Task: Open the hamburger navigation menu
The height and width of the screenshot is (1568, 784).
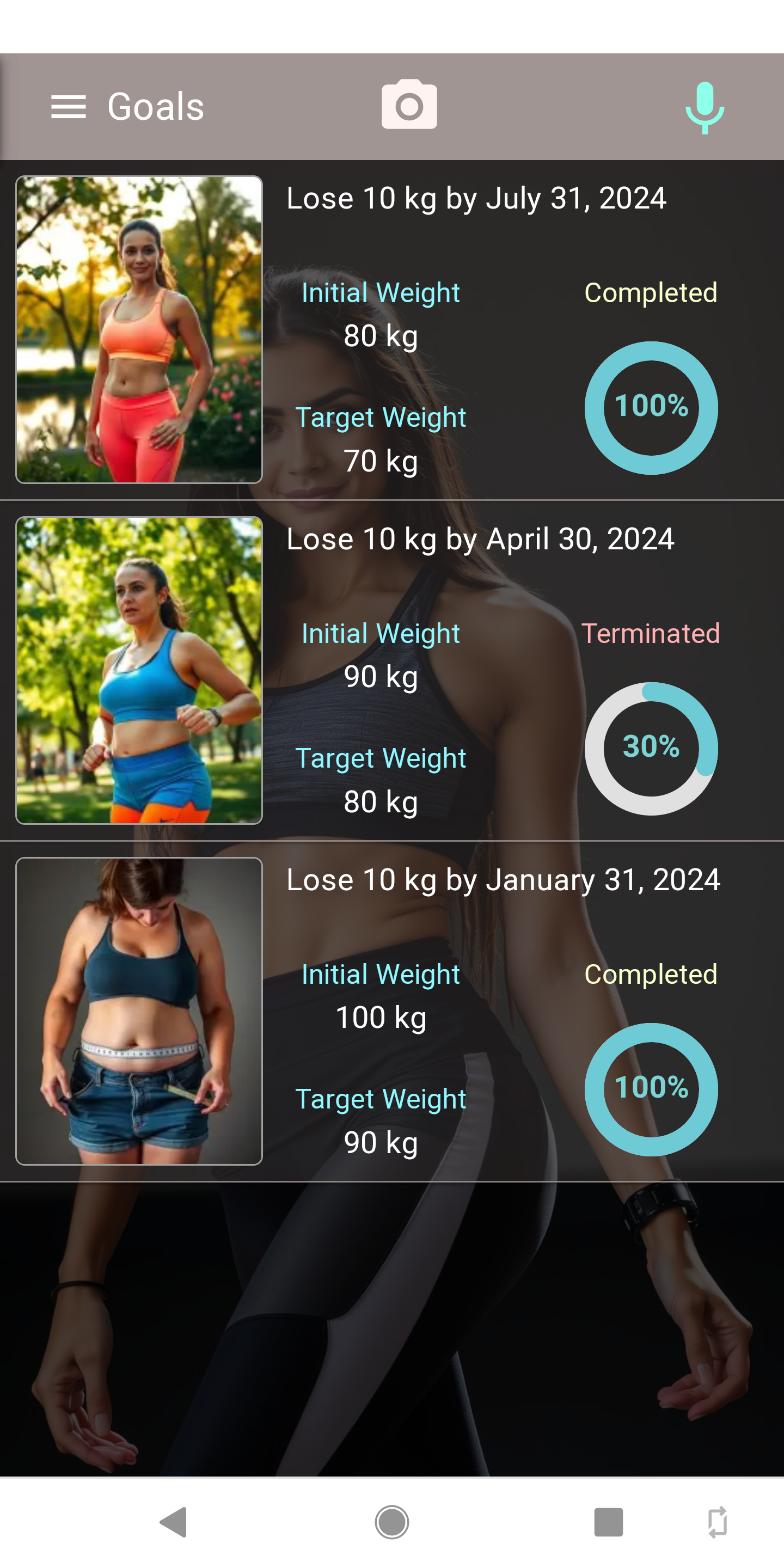Action: pyautogui.click(x=68, y=107)
